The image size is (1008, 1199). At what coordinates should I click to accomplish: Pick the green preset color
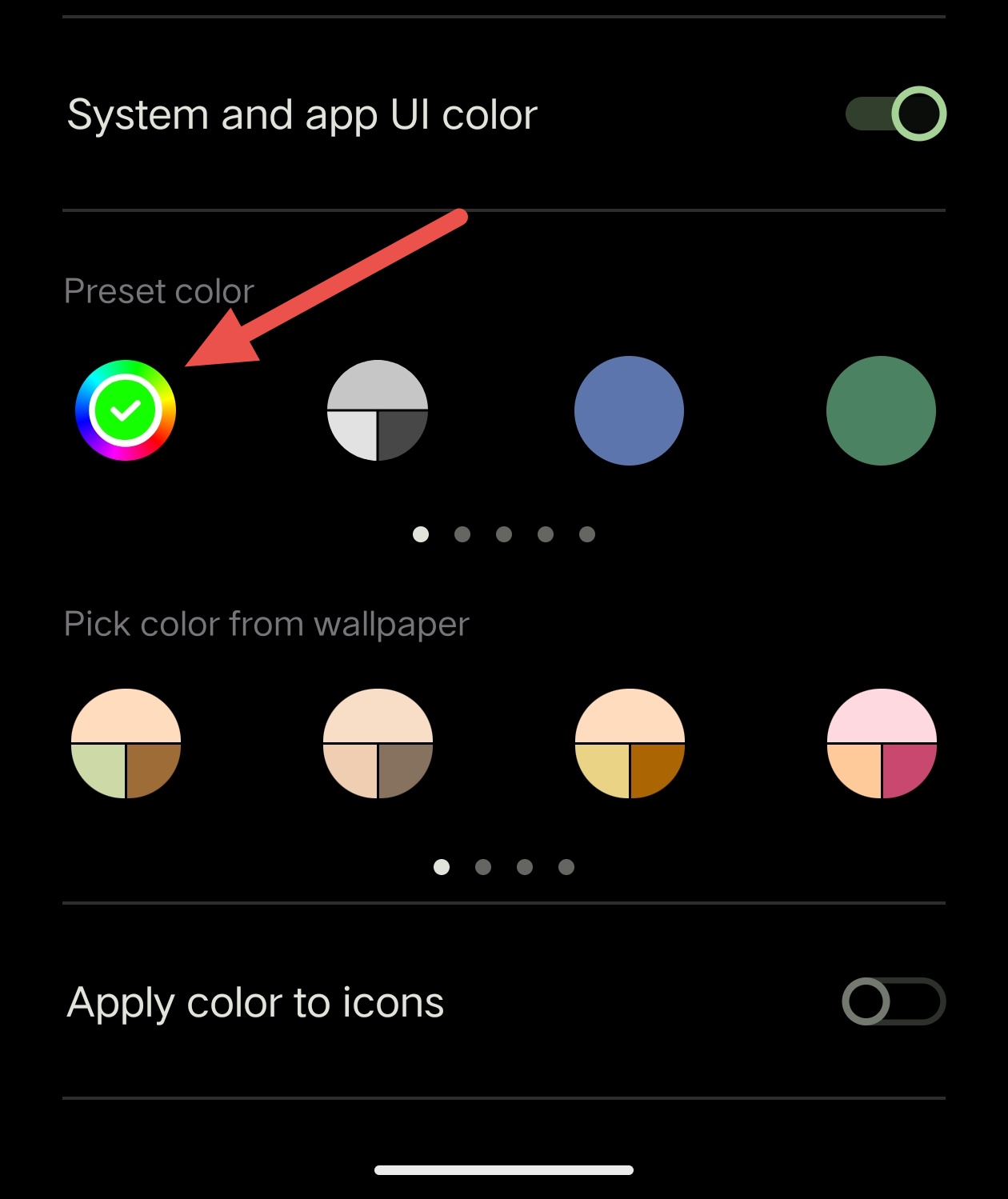pyautogui.click(x=881, y=410)
